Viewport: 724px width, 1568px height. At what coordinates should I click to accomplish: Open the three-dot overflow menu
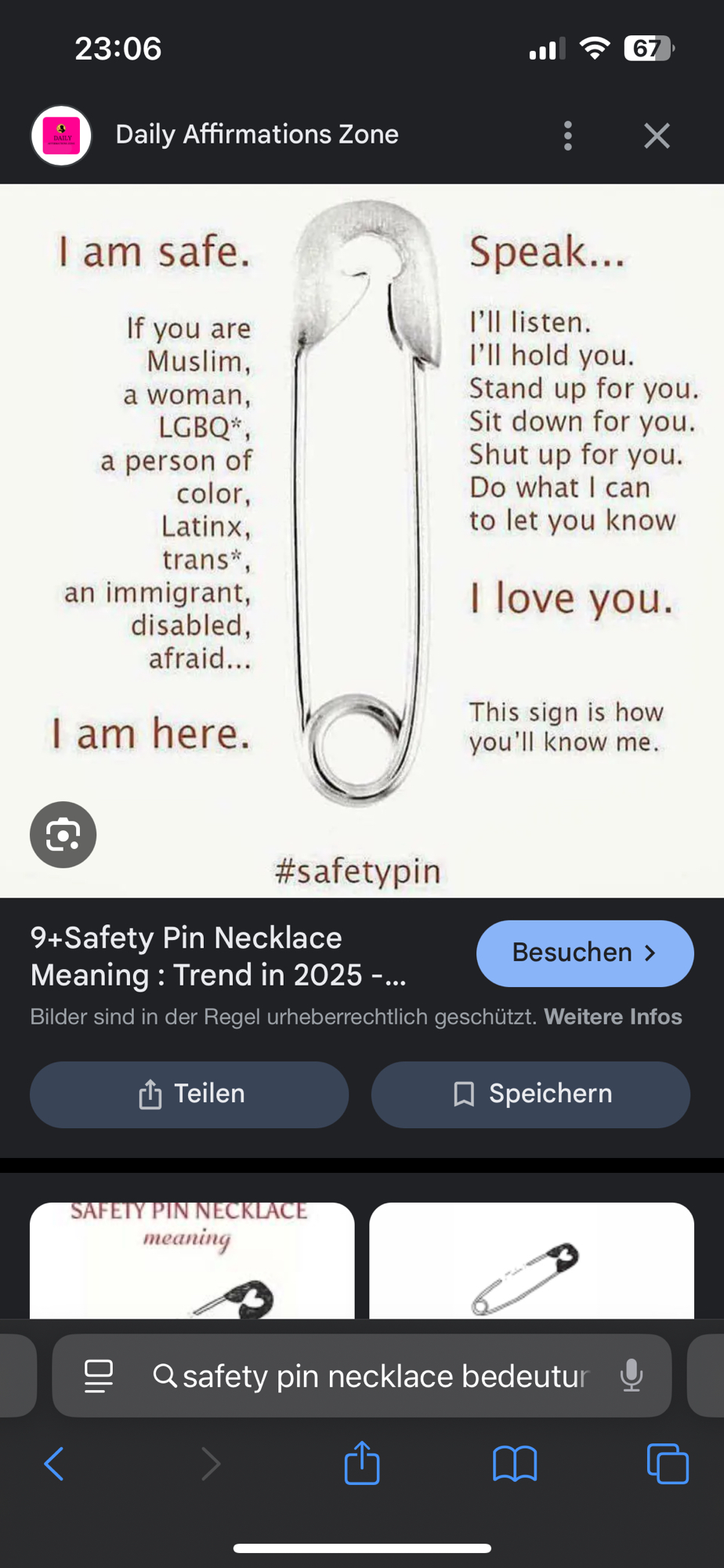click(568, 136)
